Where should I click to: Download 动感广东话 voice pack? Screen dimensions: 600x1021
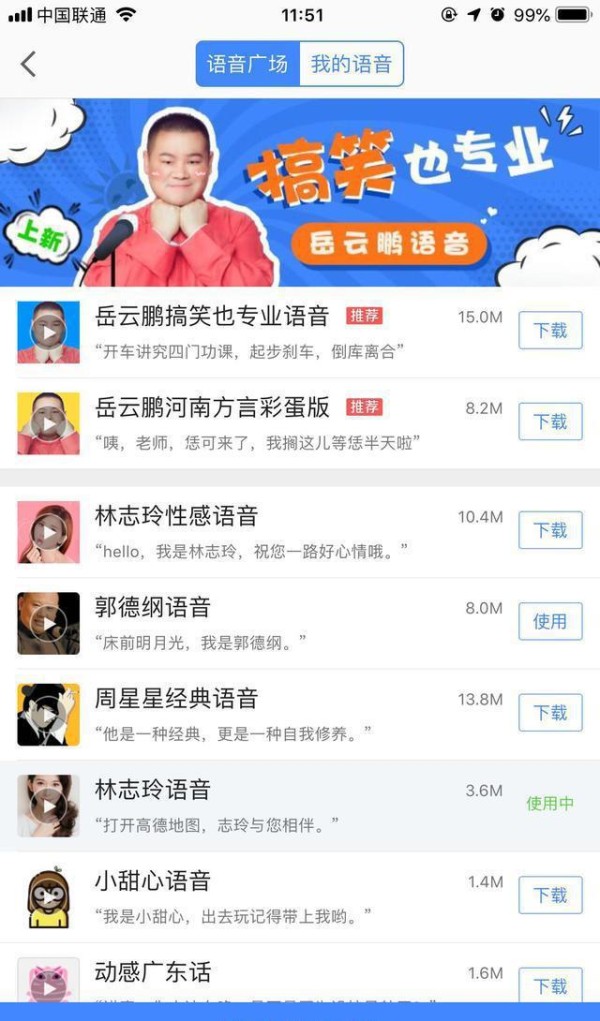click(x=550, y=985)
